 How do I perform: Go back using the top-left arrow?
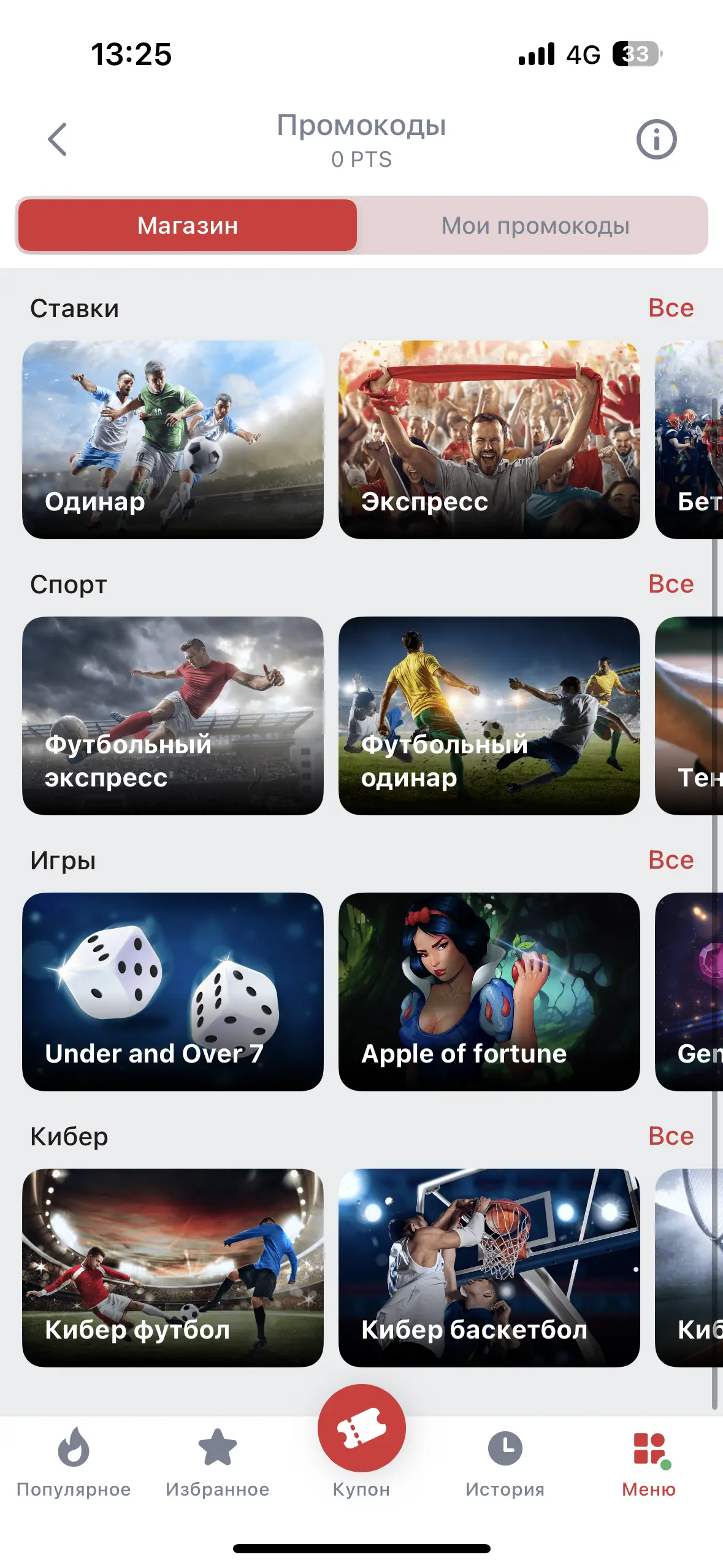coord(57,140)
